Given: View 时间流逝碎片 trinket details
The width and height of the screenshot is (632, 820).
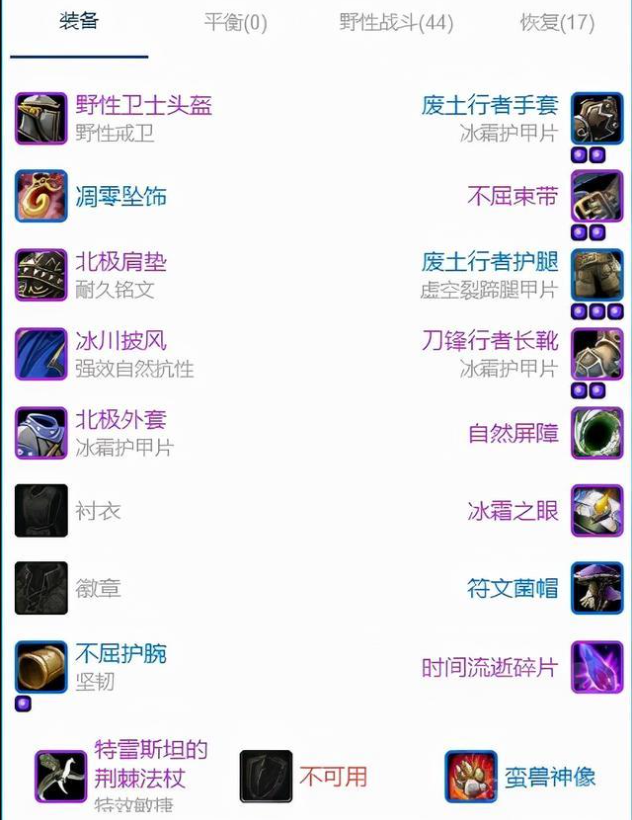Looking at the screenshot, I should [489, 667].
